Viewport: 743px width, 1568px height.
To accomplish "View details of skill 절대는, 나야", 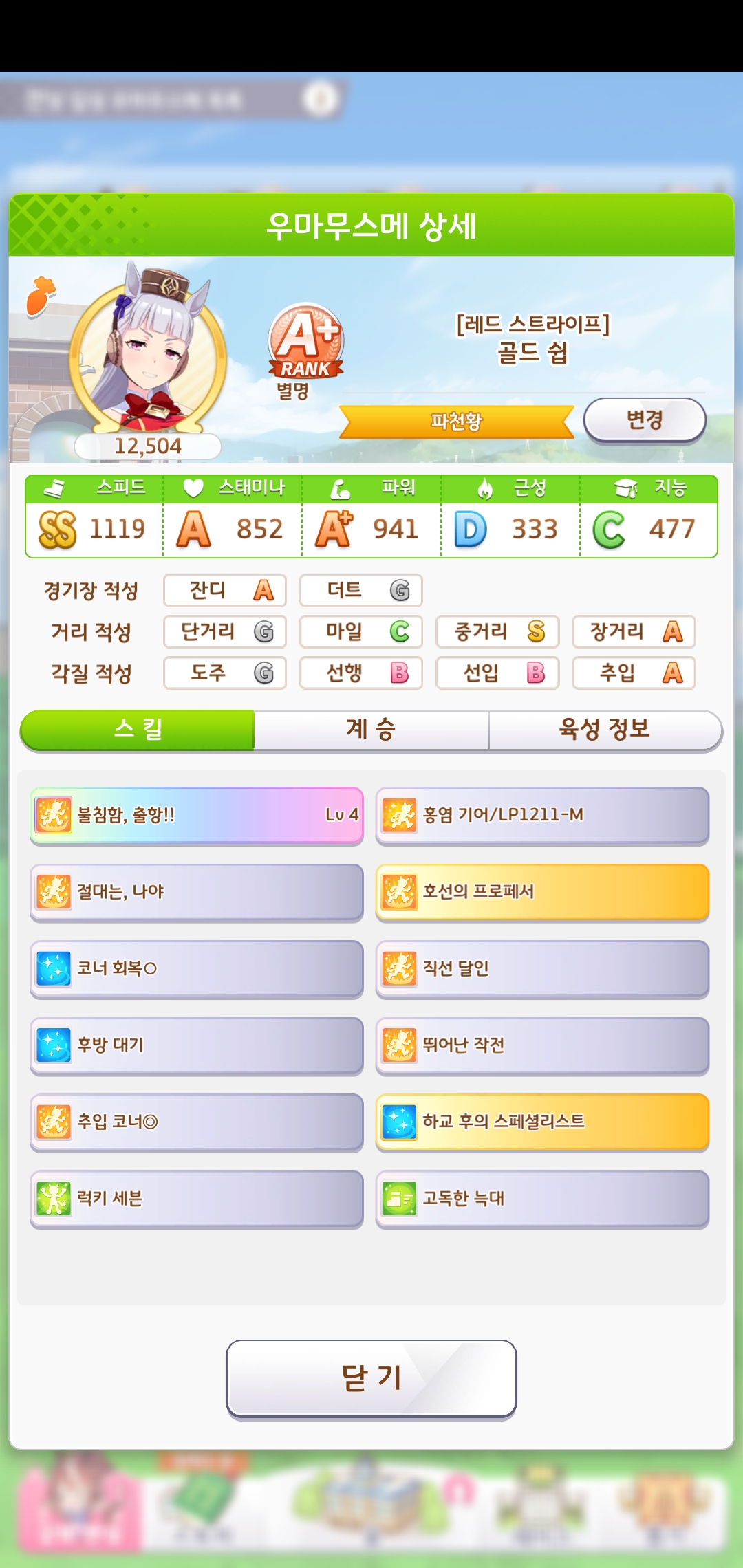I will (x=197, y=893).
